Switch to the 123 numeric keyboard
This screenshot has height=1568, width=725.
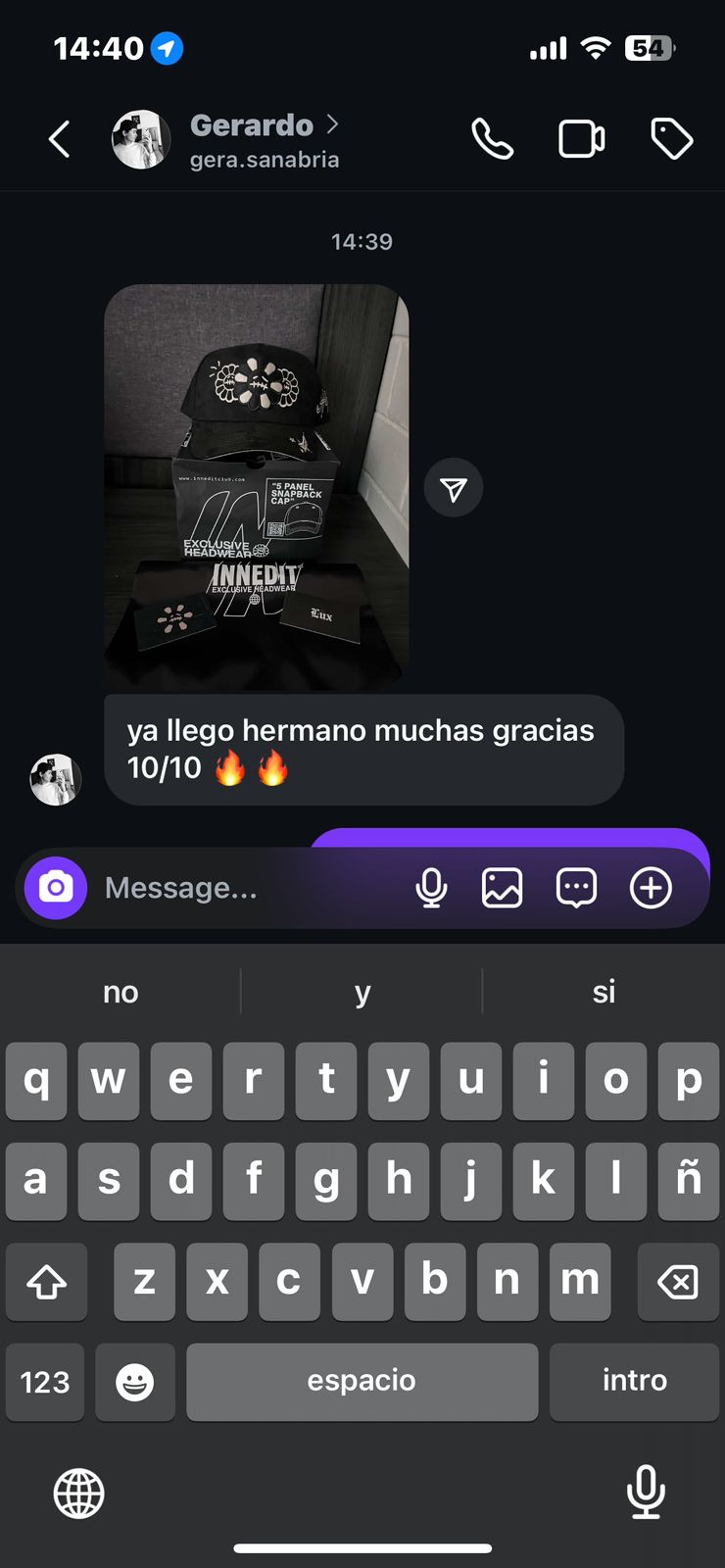[45, 1382]
